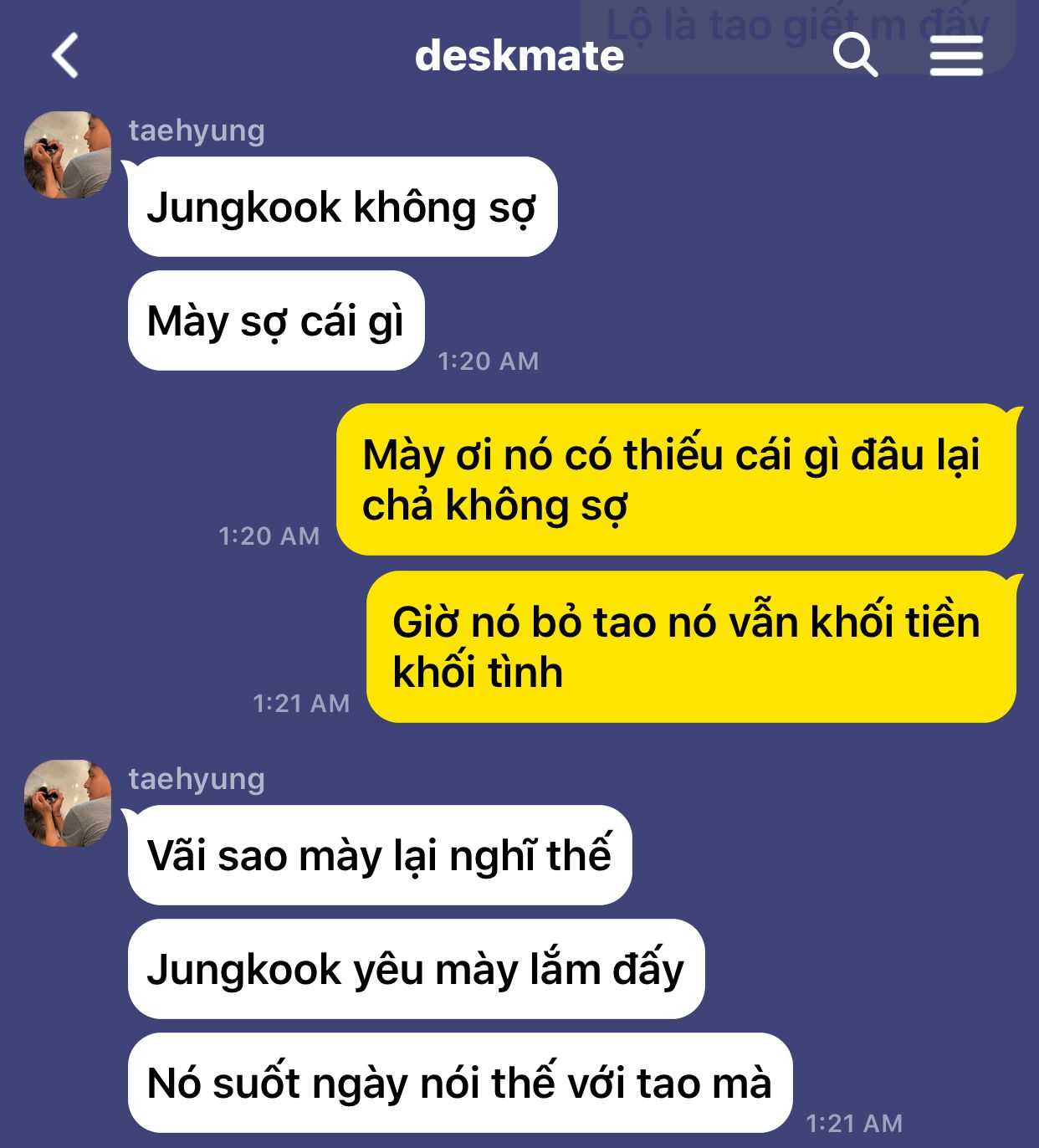Viewport: 1039px width, 1148px height.
Task: Open taehyung's avatar beside "Jungkook không sợ"
Action: (68, 155)
